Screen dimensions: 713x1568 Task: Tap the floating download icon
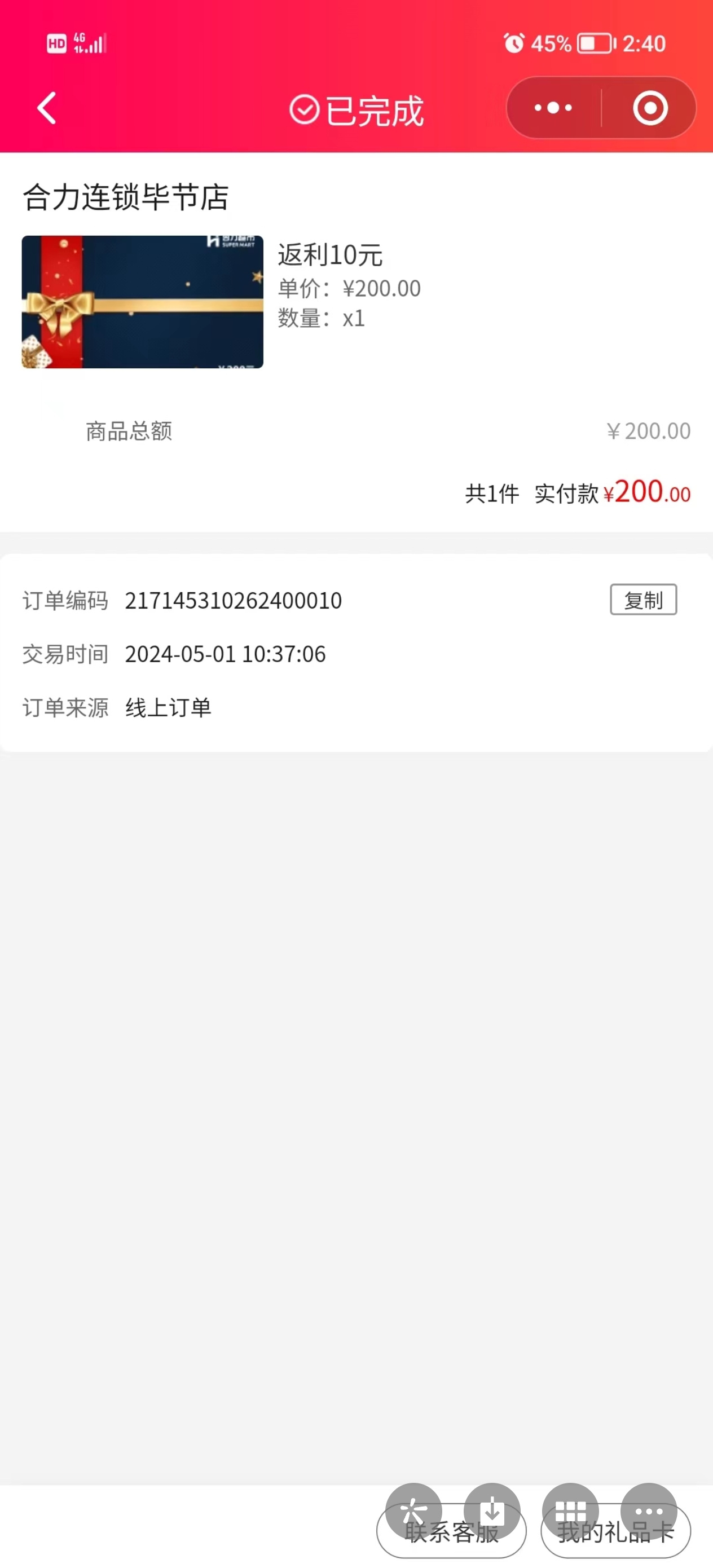click(492, 1511)
